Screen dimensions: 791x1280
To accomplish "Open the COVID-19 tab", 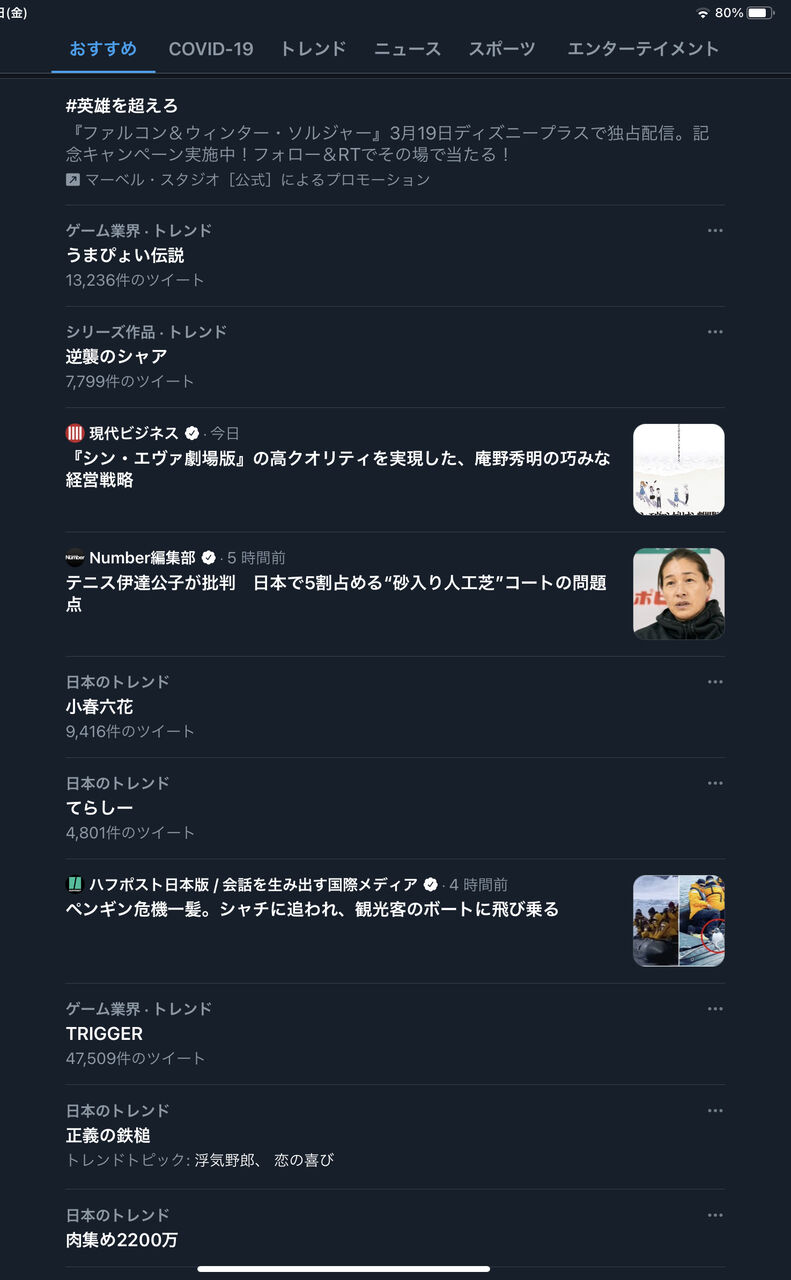I will click(x=211, y=47).
